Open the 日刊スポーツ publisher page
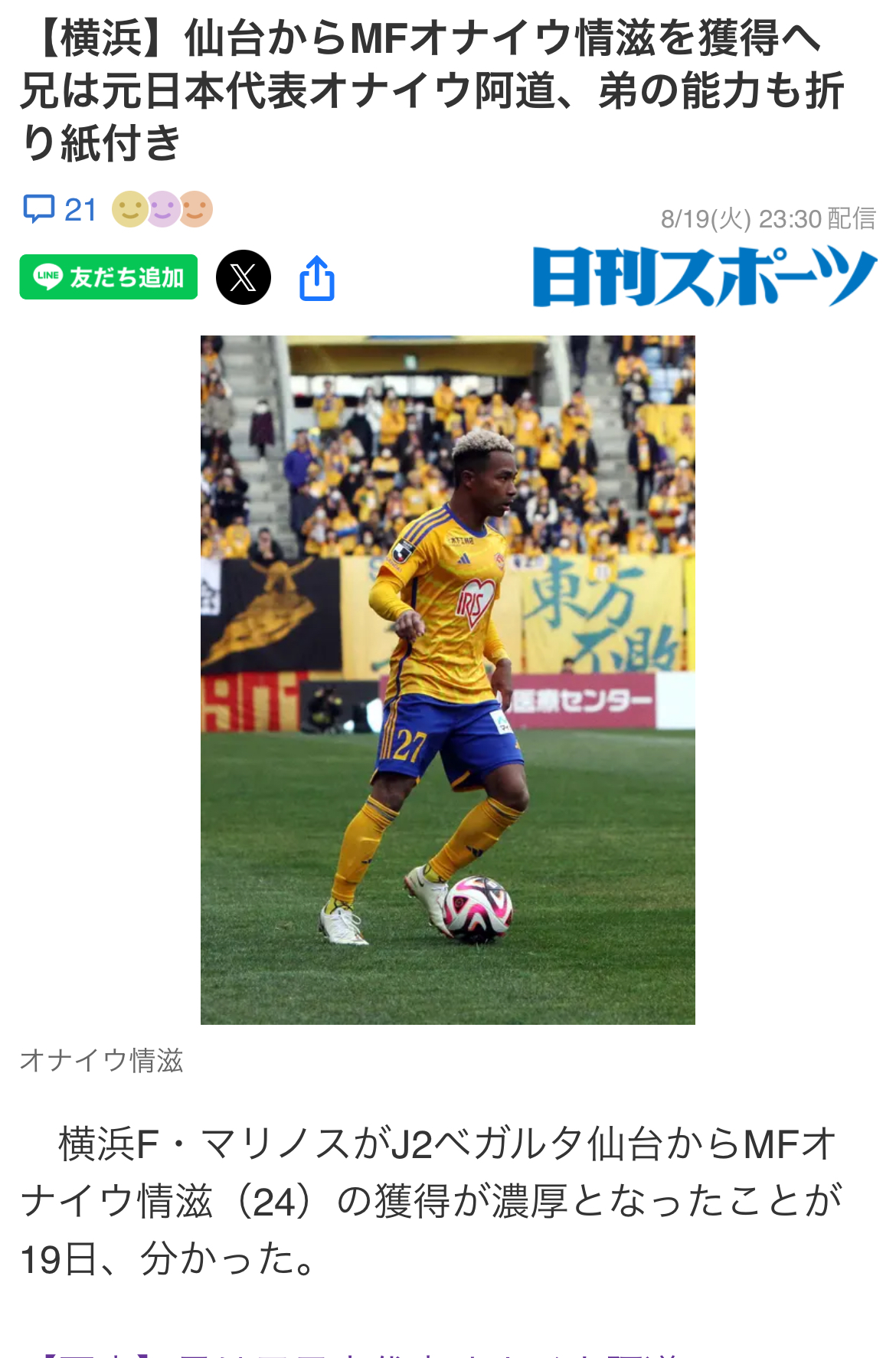The image size is (896, 1358). tap(704, 277)
